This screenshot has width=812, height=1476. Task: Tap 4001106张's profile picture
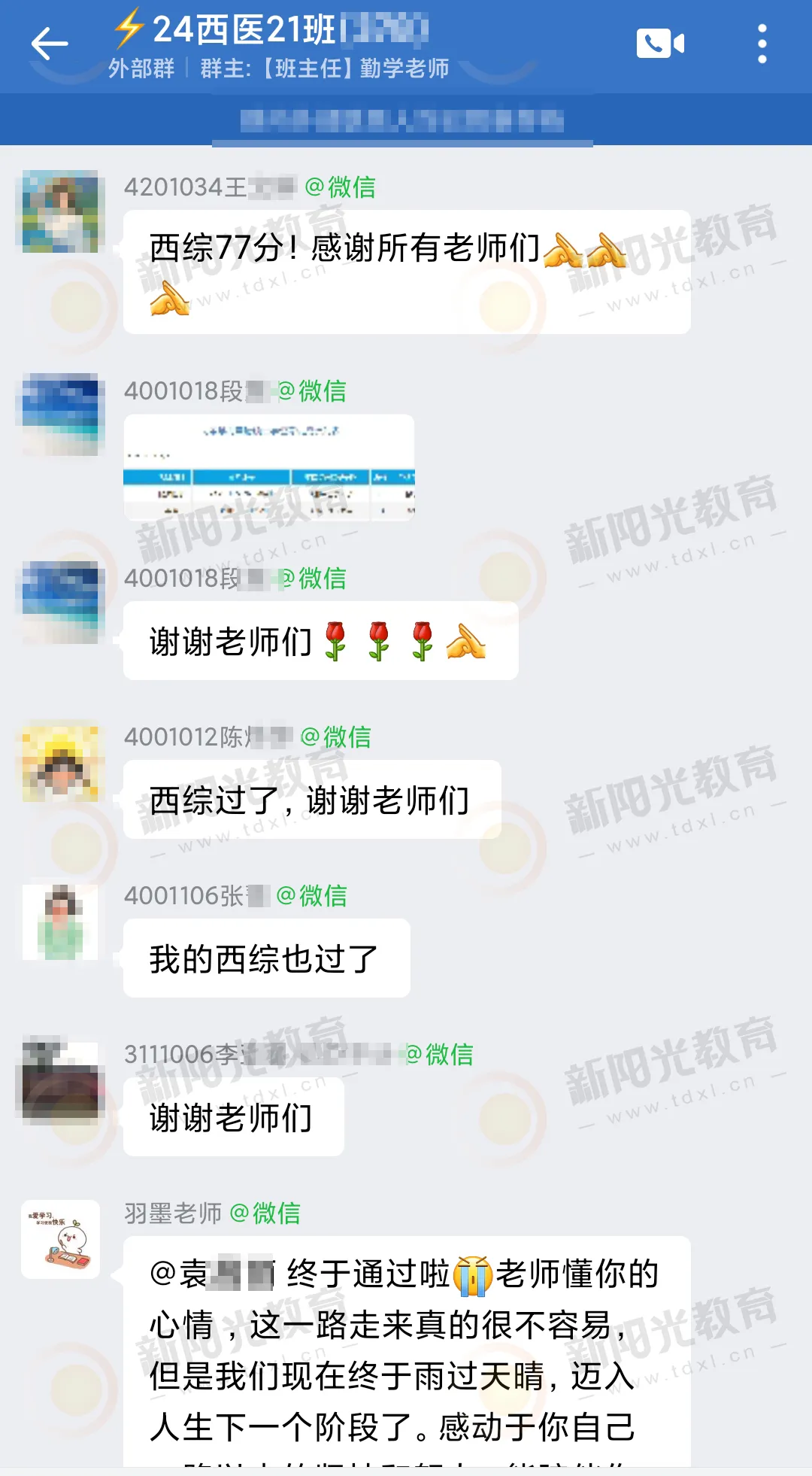pos(60,922)
